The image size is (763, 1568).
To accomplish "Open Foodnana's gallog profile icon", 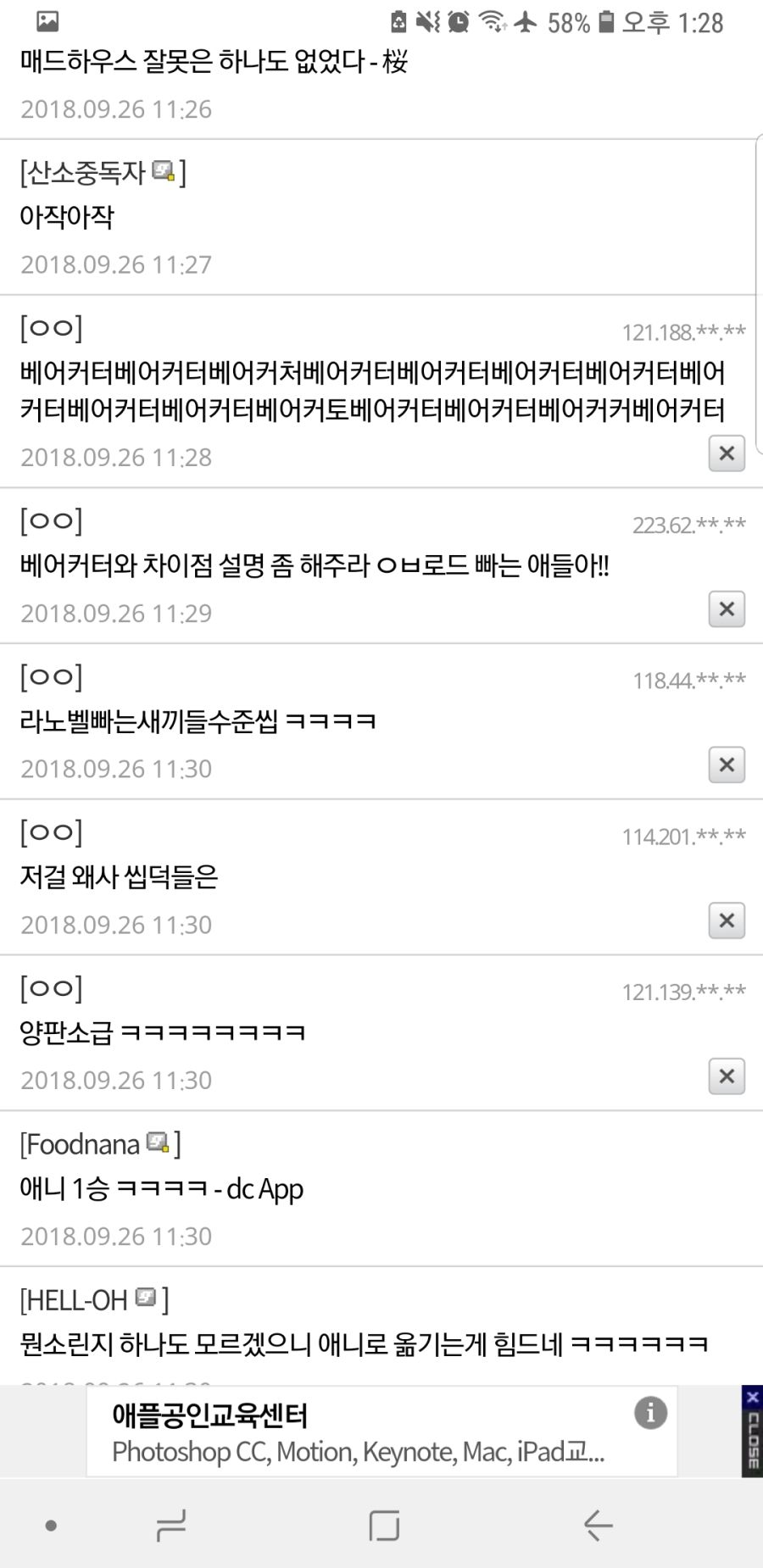I will pyautogui.click(x=155, y=1143).
